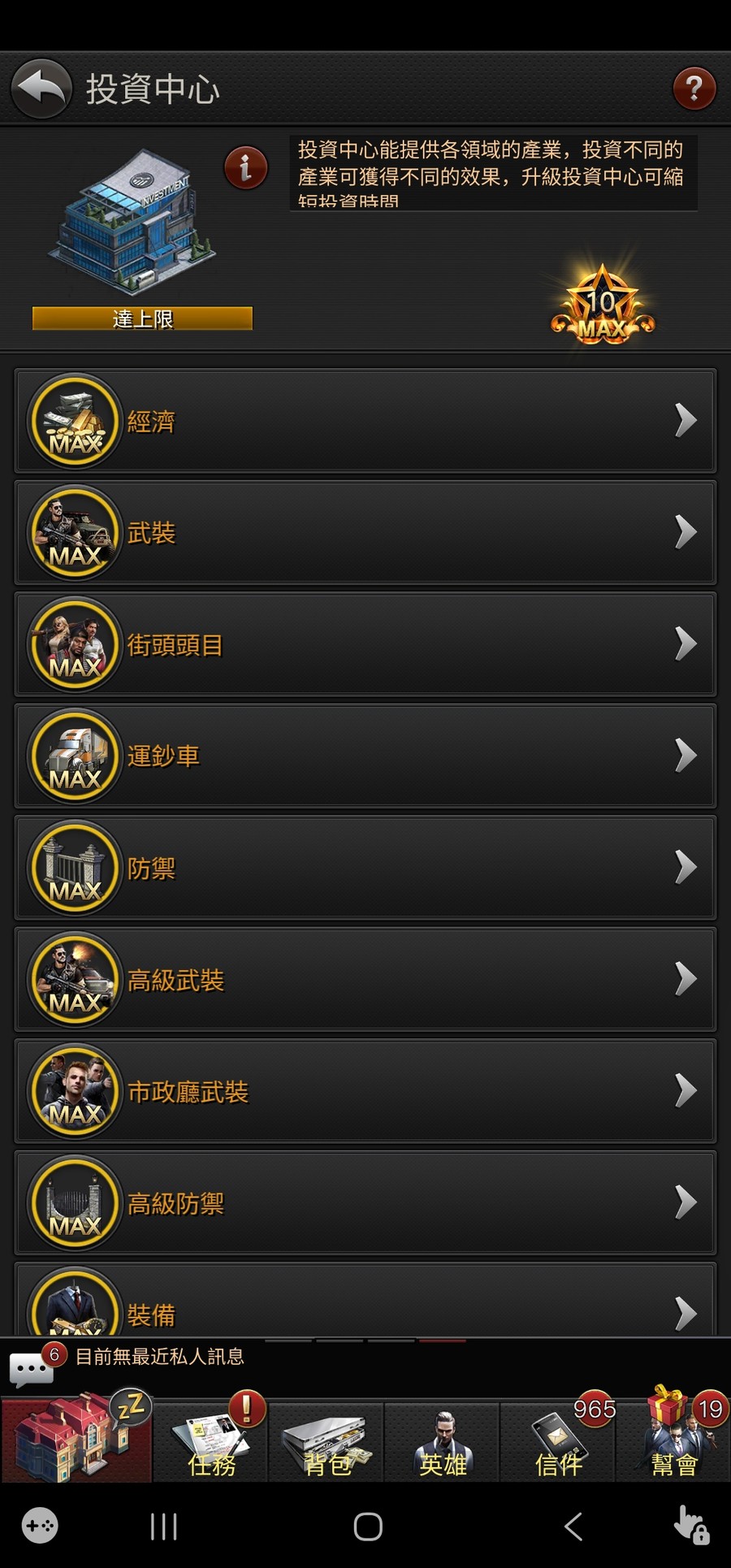Viewport: 731px width, 1568px height.
Task: Select the 市政廳武裝 row
Action: pos(365,1091)
